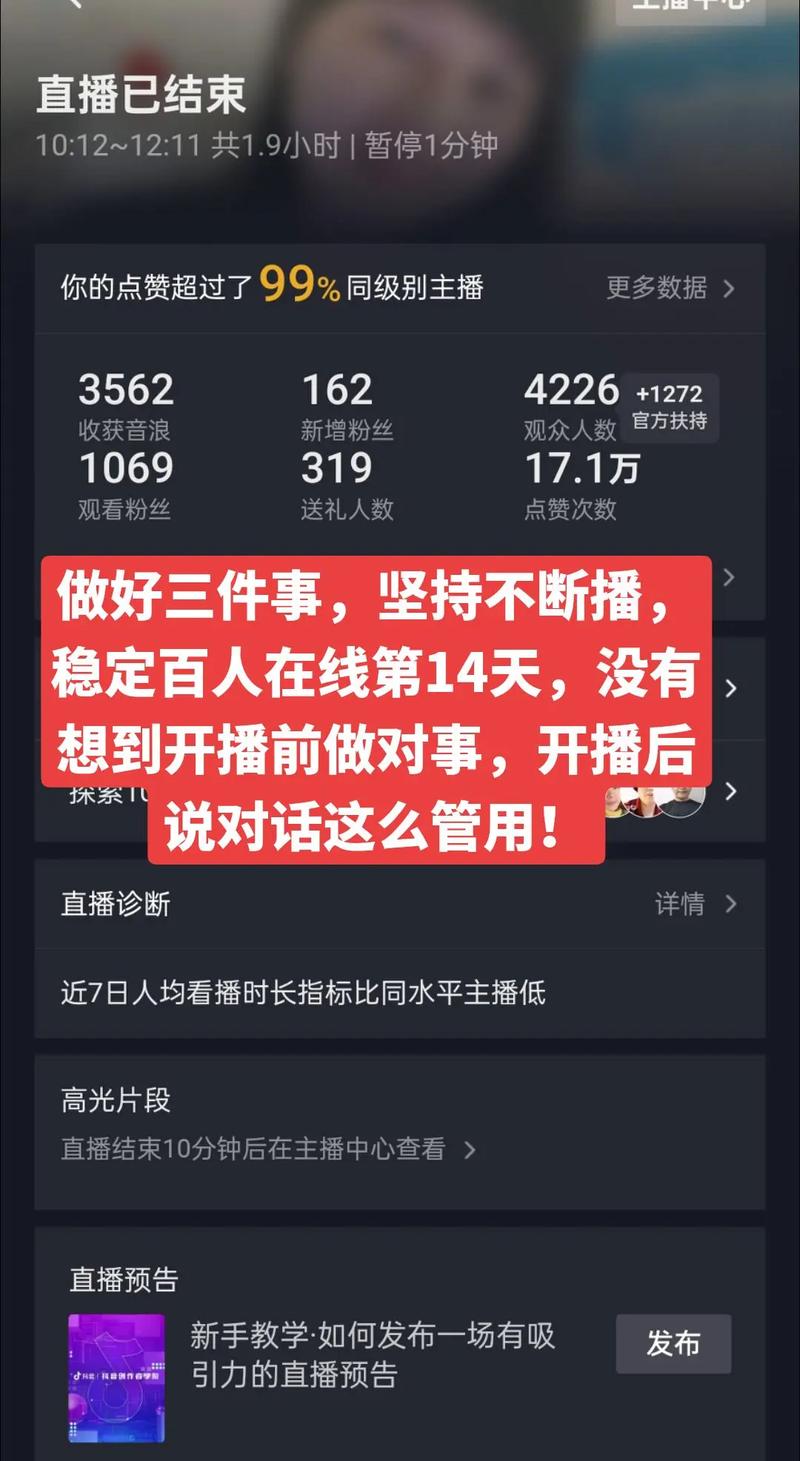The image size is (800, 1461).
Task: Open 高光片段 in 主播中心
Action: click(267, 1149)
